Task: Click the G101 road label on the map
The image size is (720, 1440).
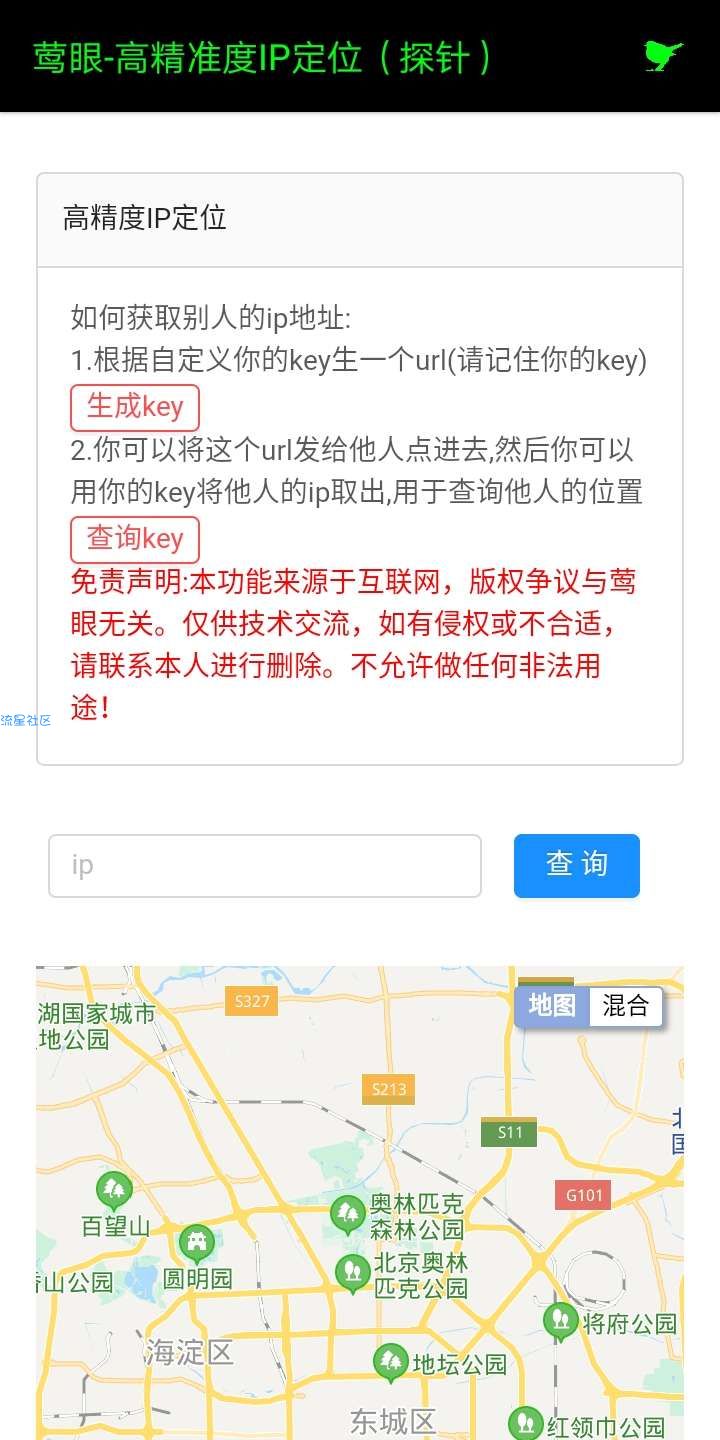Action: click(582, 1195)
